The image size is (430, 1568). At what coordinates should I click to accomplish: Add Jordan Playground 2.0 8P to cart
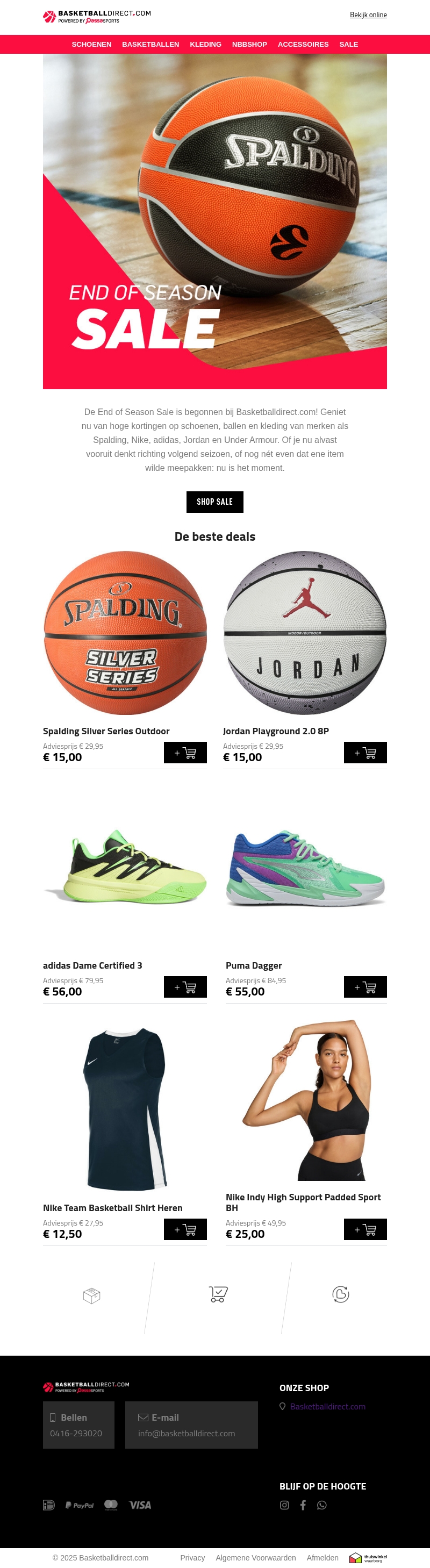365,753
